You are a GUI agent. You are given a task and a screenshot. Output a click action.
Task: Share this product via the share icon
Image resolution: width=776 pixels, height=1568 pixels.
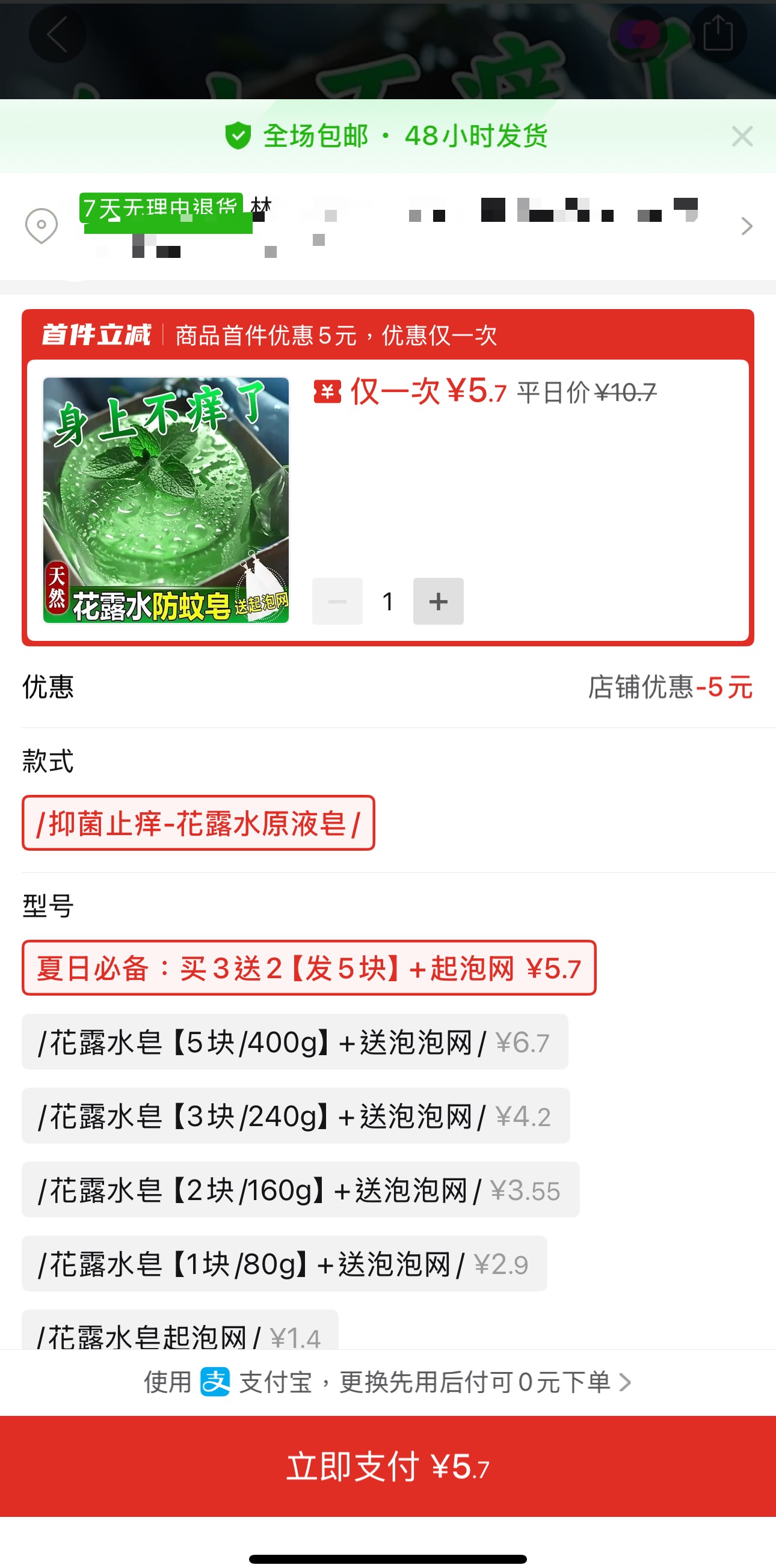coord(718,34)
